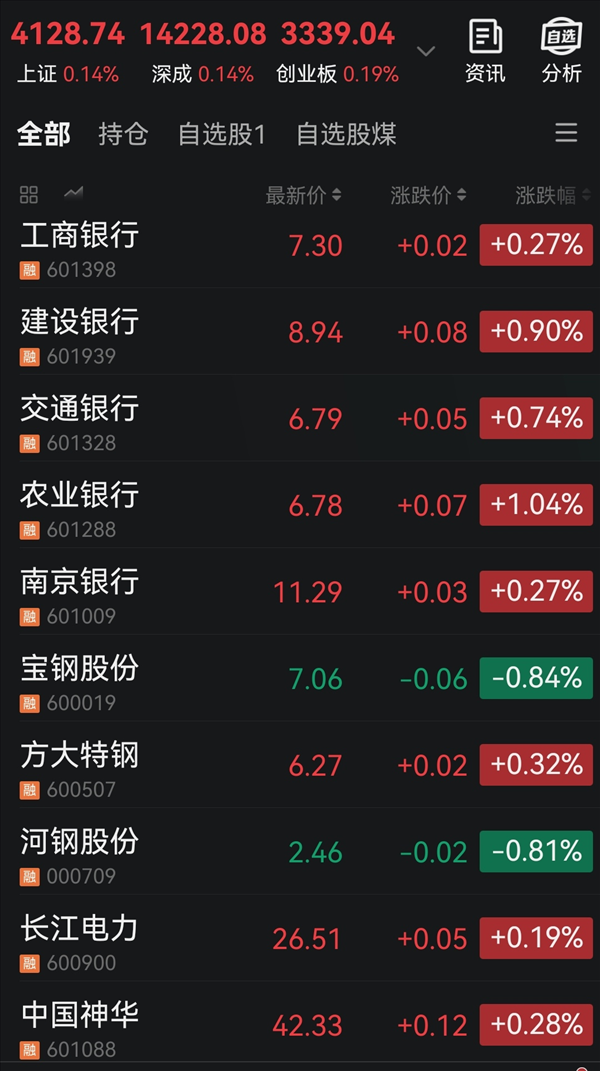Screen dimensions: 600x1071
Task: Select the 自选股煤 tab
Action: (346, 134)
